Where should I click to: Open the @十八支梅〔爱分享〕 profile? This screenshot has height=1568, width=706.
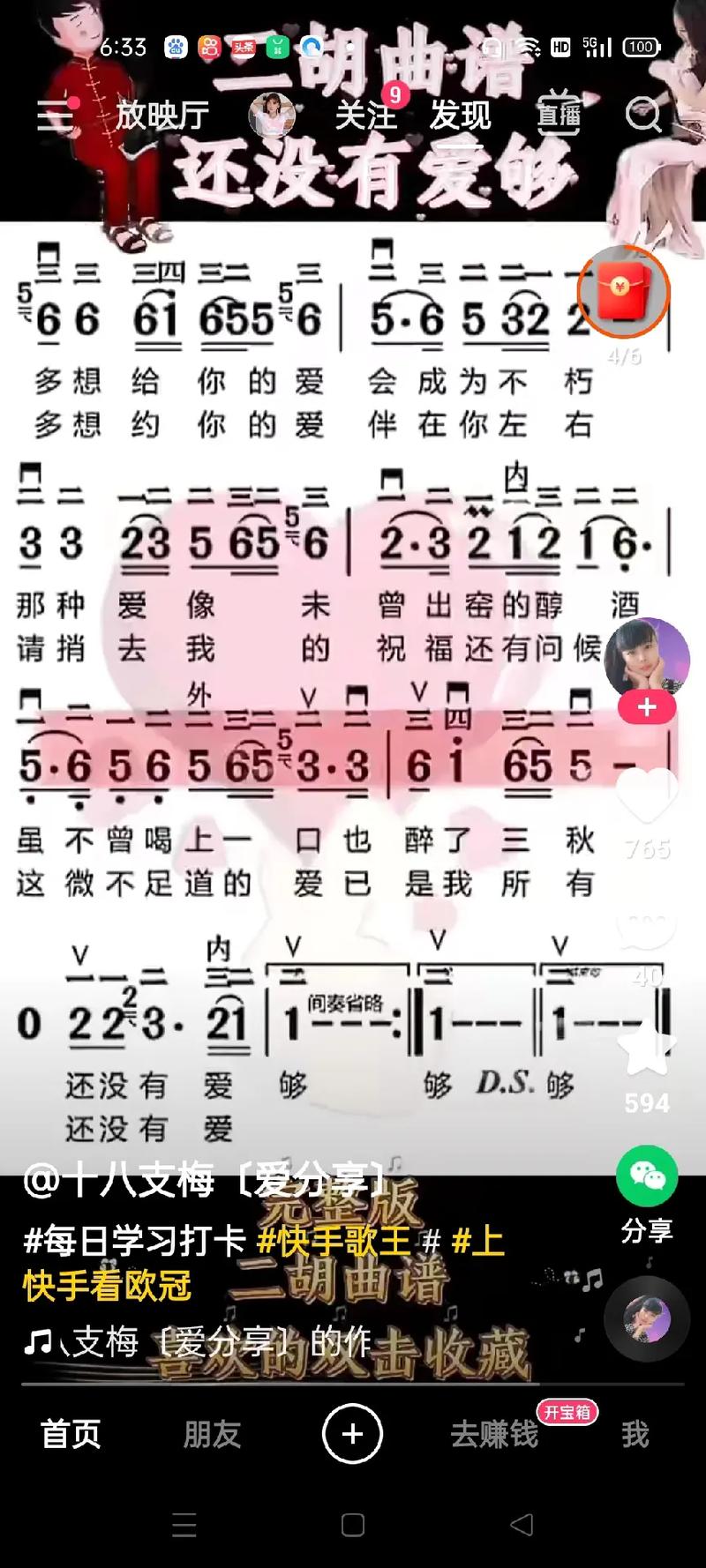click(205, 1180)
